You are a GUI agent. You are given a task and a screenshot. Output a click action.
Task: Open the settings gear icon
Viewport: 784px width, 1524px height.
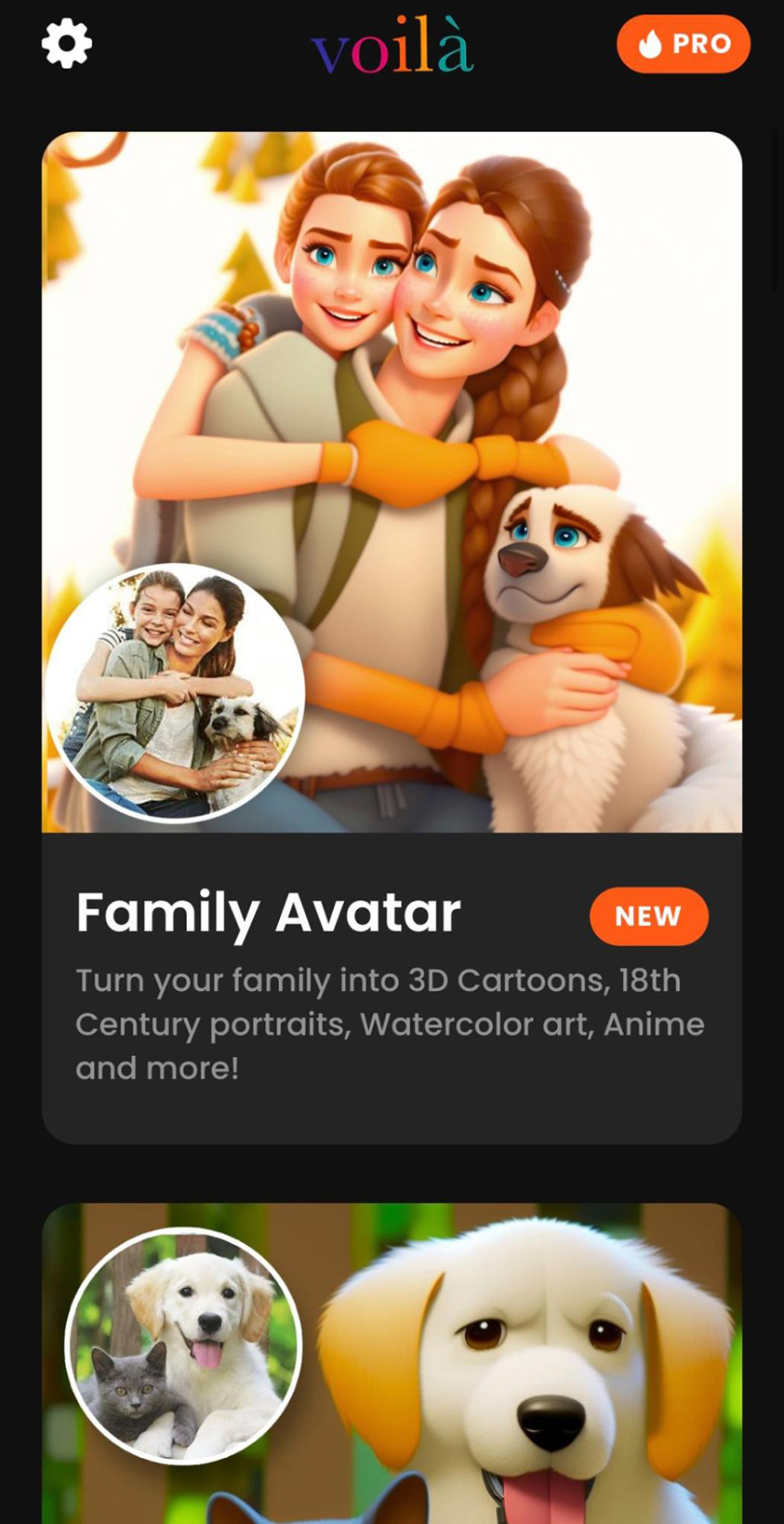[x=67, y=44]
